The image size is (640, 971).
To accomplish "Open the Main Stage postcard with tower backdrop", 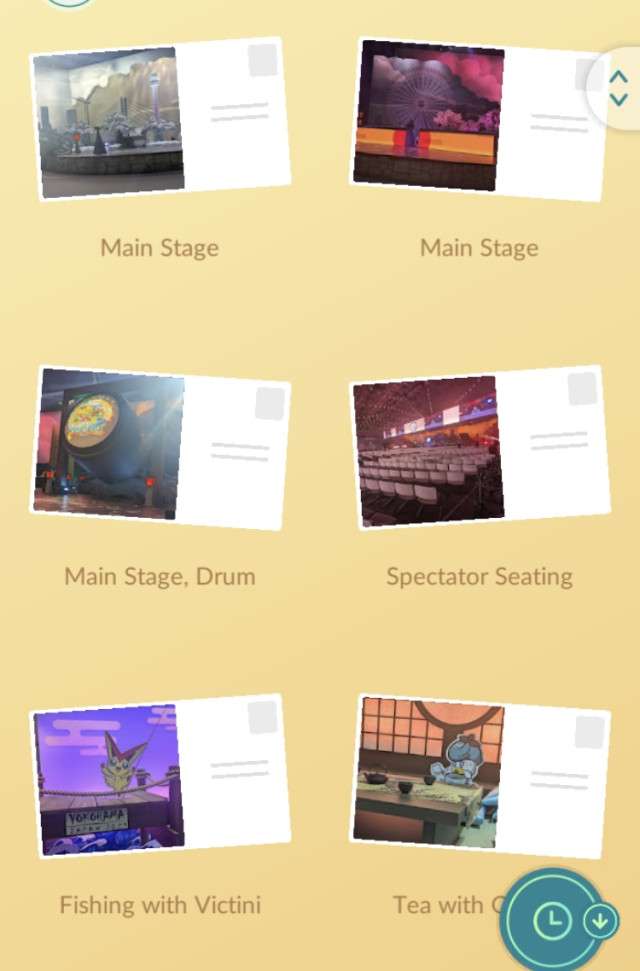I will pyautogui.click(x=160, y=120).
